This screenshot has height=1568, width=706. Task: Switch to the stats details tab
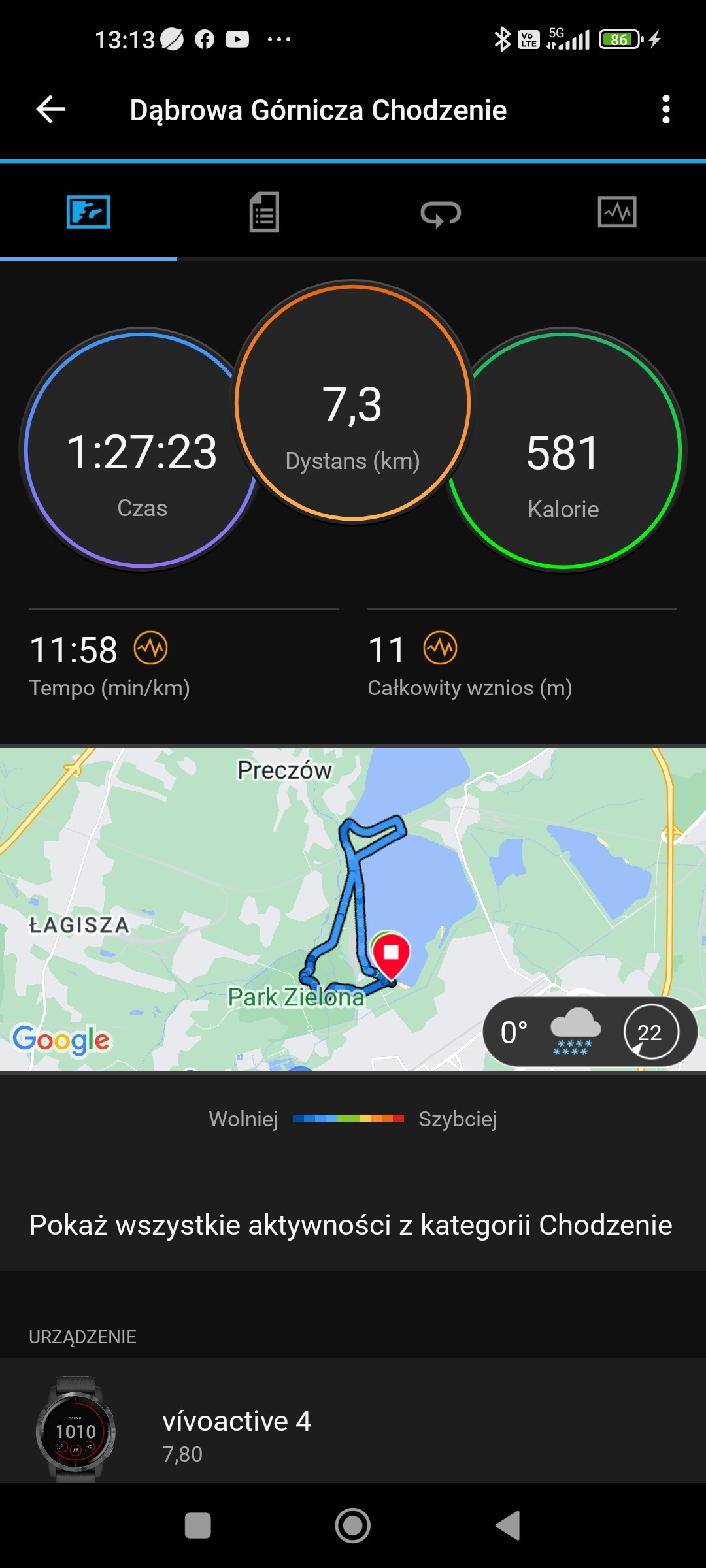tap(264, 212)
